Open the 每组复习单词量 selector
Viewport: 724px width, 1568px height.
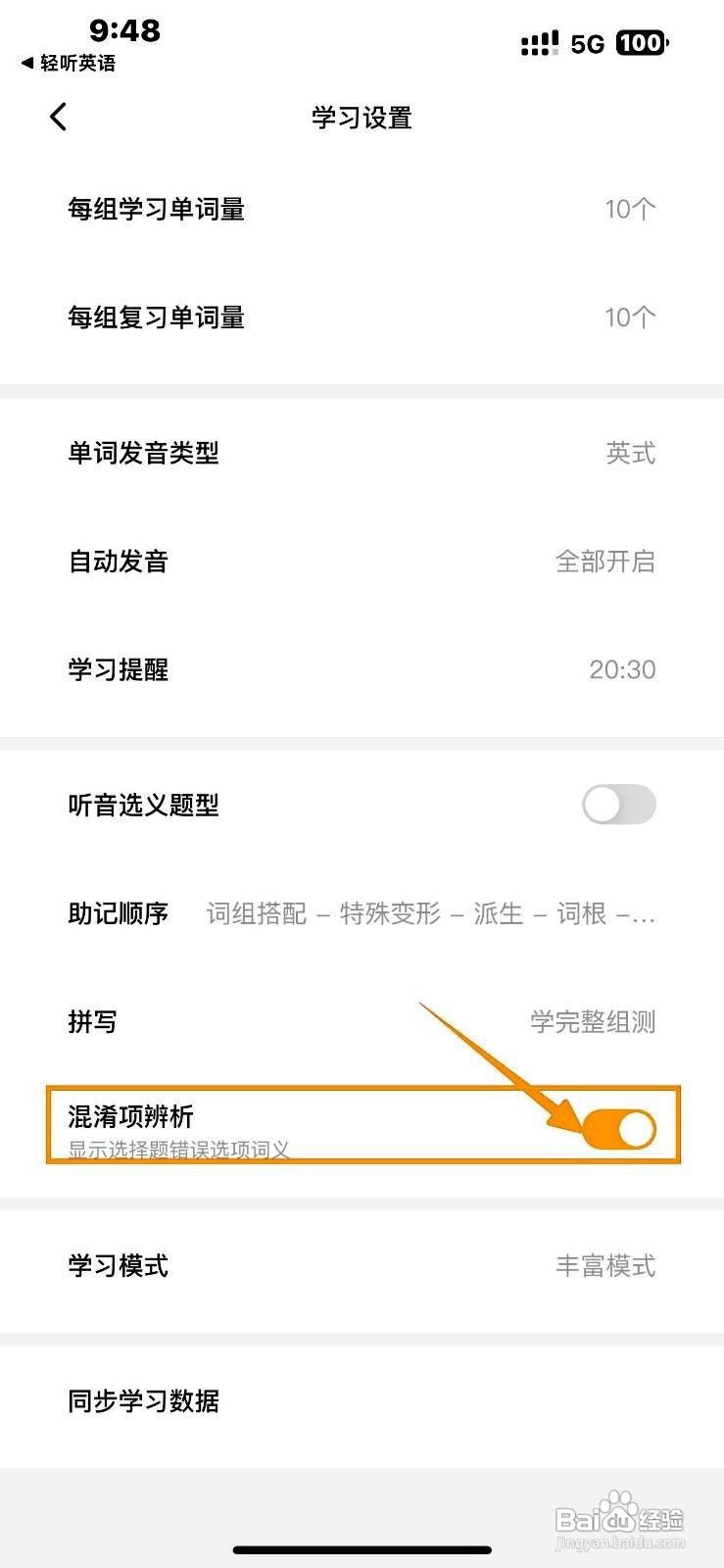[x=362, y=318]
